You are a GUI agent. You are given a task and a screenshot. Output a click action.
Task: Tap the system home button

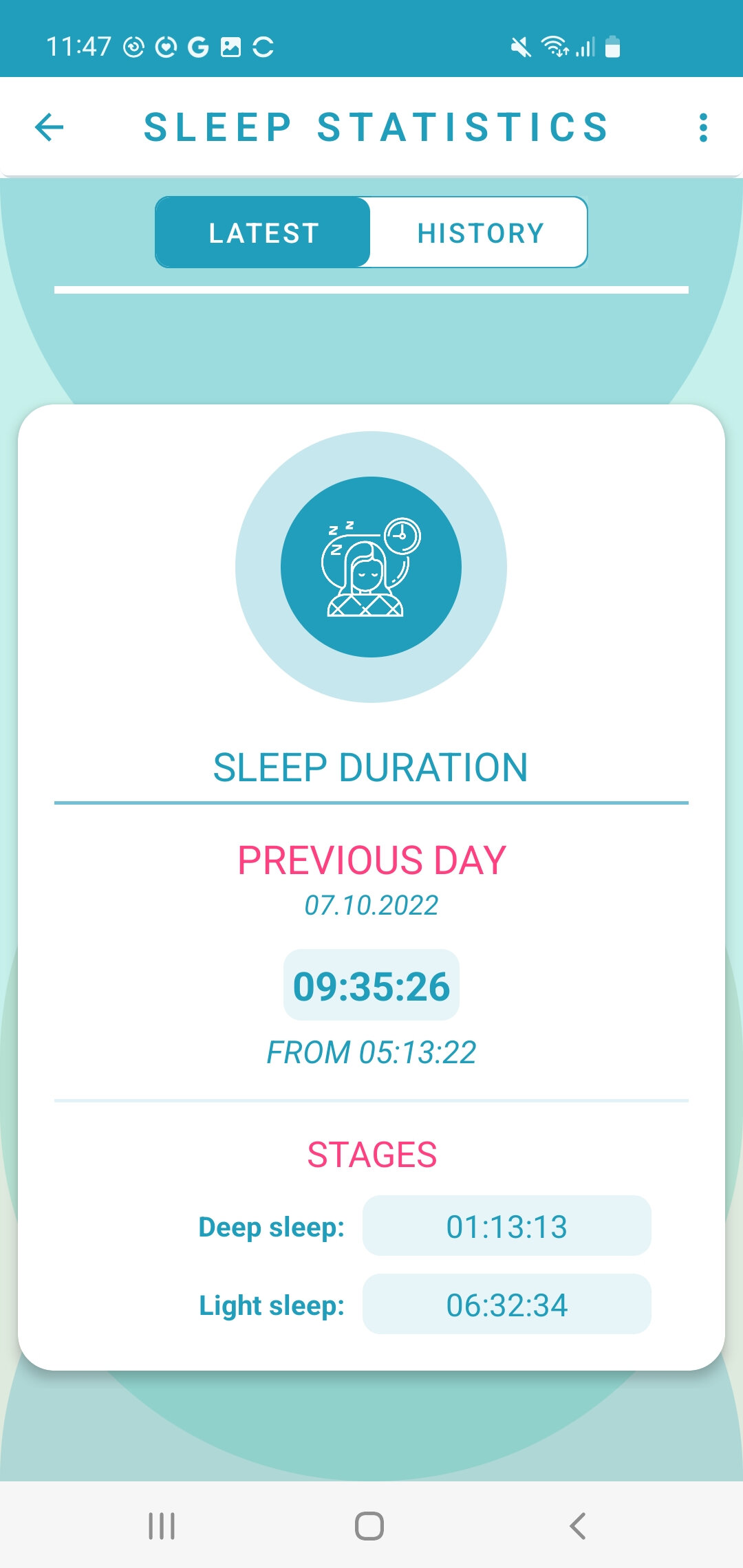click(369, 1526)
